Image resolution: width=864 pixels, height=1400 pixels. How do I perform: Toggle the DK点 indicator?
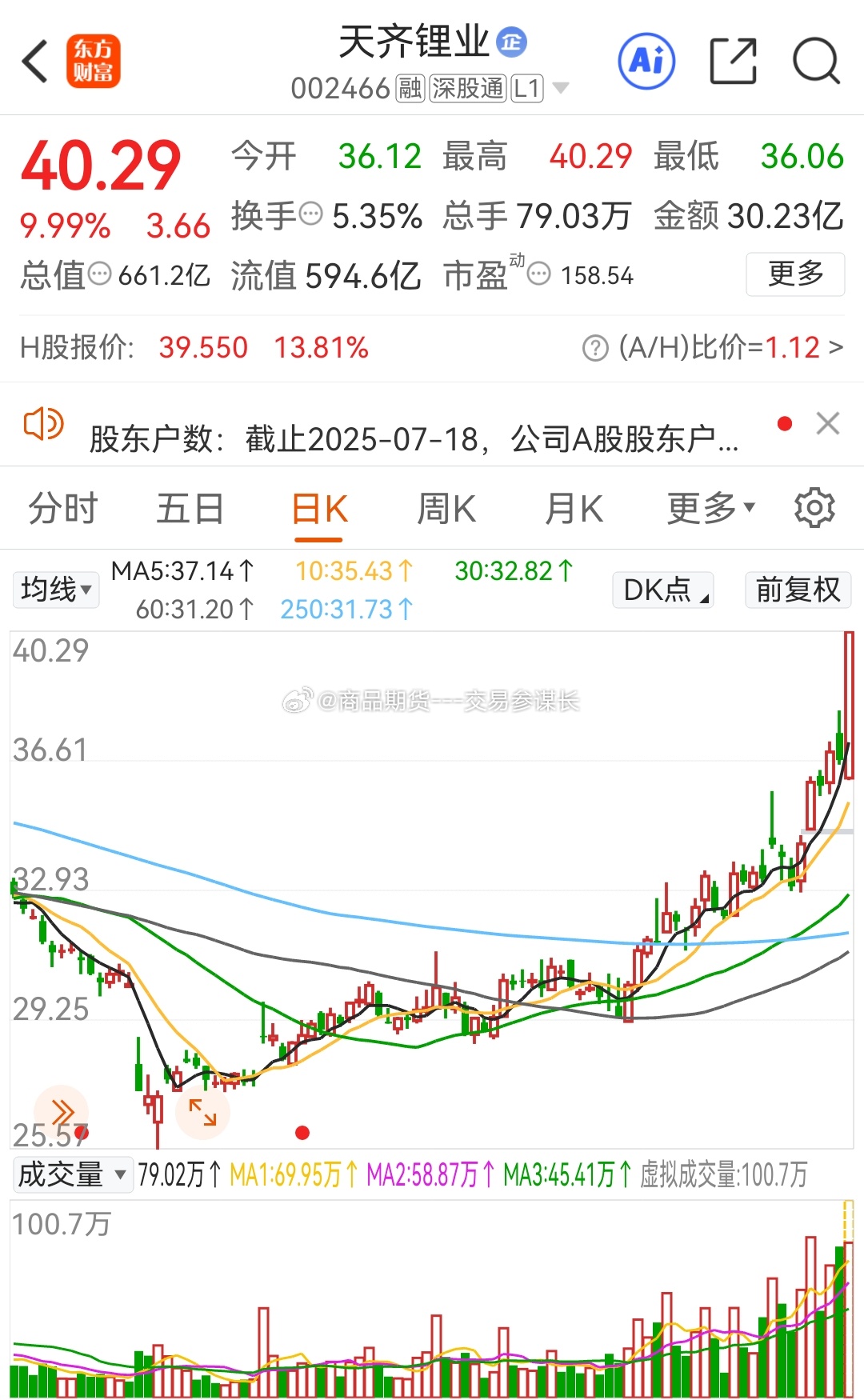click(662, 590)
